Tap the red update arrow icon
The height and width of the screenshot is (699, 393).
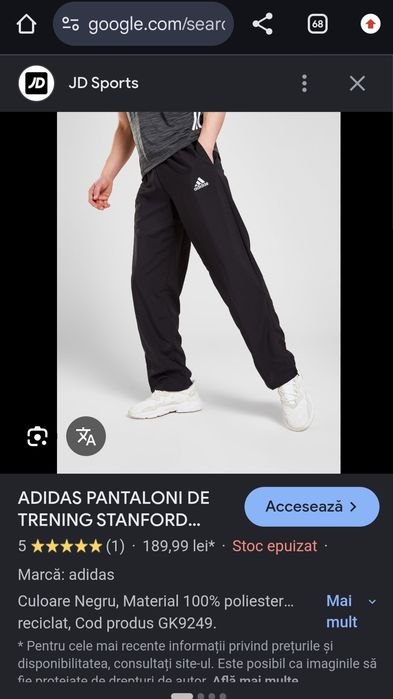click(x=370, y=24)
